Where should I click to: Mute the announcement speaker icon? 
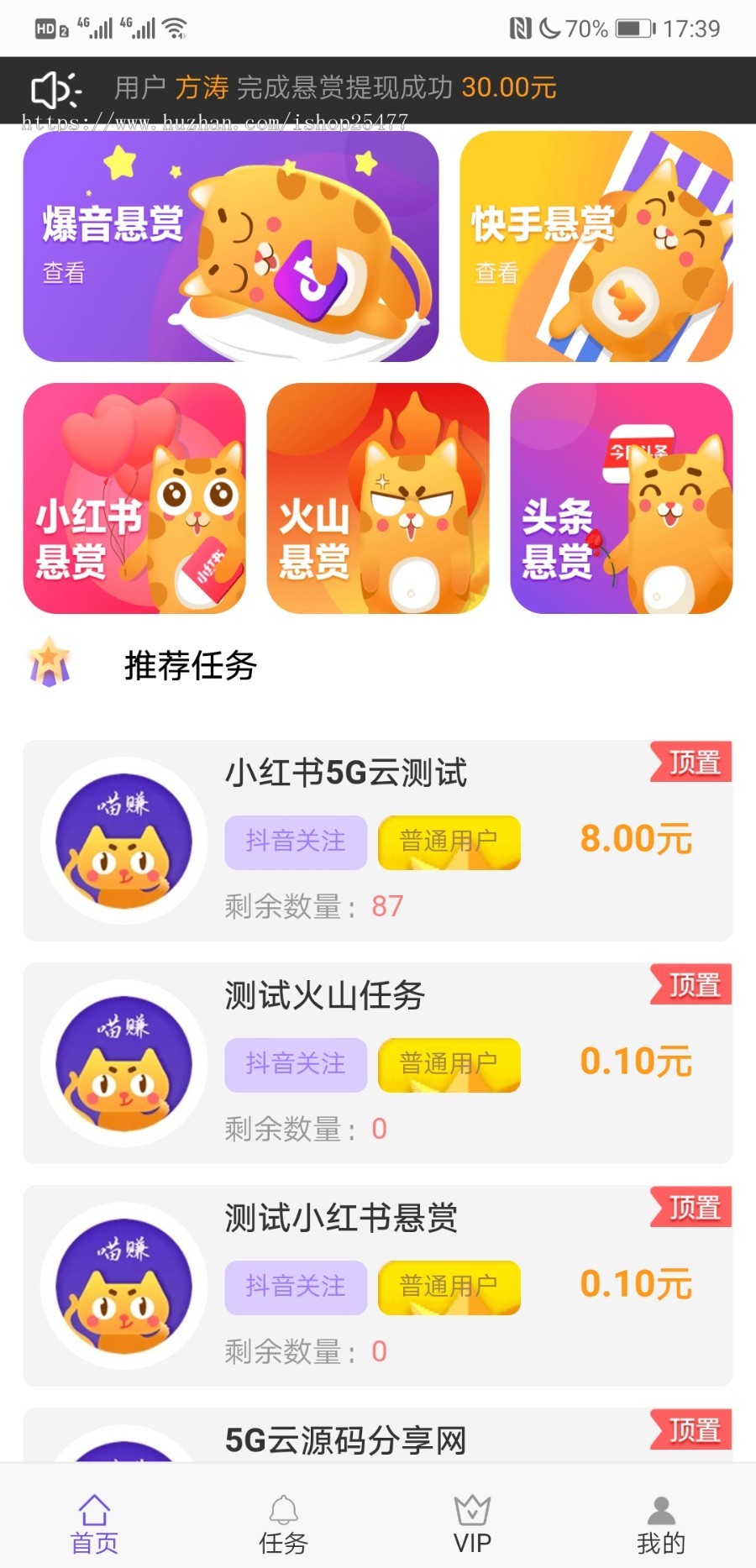(52, 88)
